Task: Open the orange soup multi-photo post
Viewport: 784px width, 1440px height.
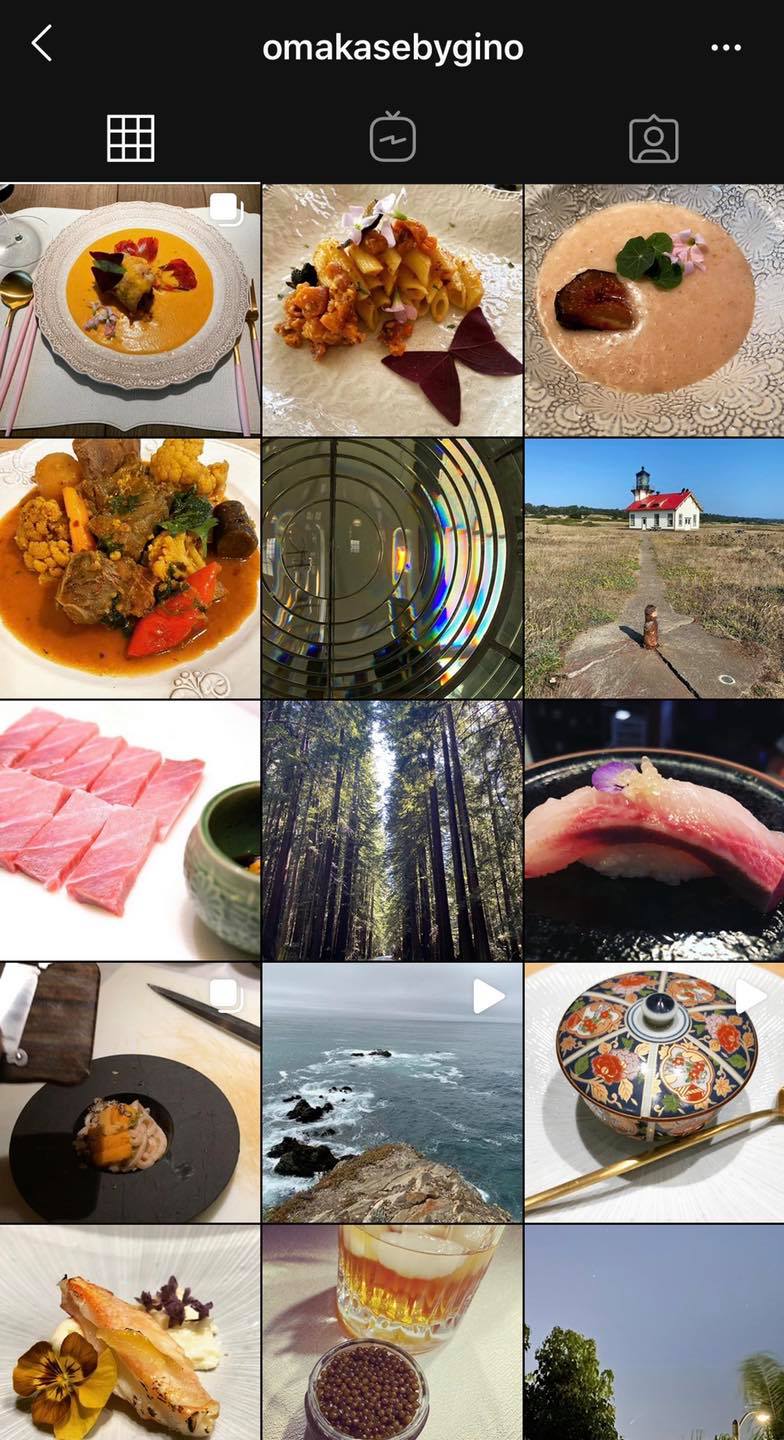Action: tap(130, 309)
